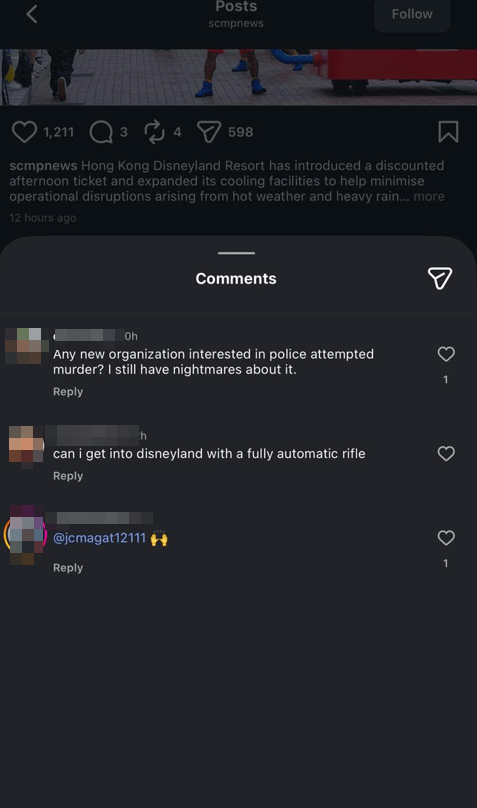The height and width of the screenshot is (808, 477).
Task: Follow the scmpnews account
Action: pos(412,14)
